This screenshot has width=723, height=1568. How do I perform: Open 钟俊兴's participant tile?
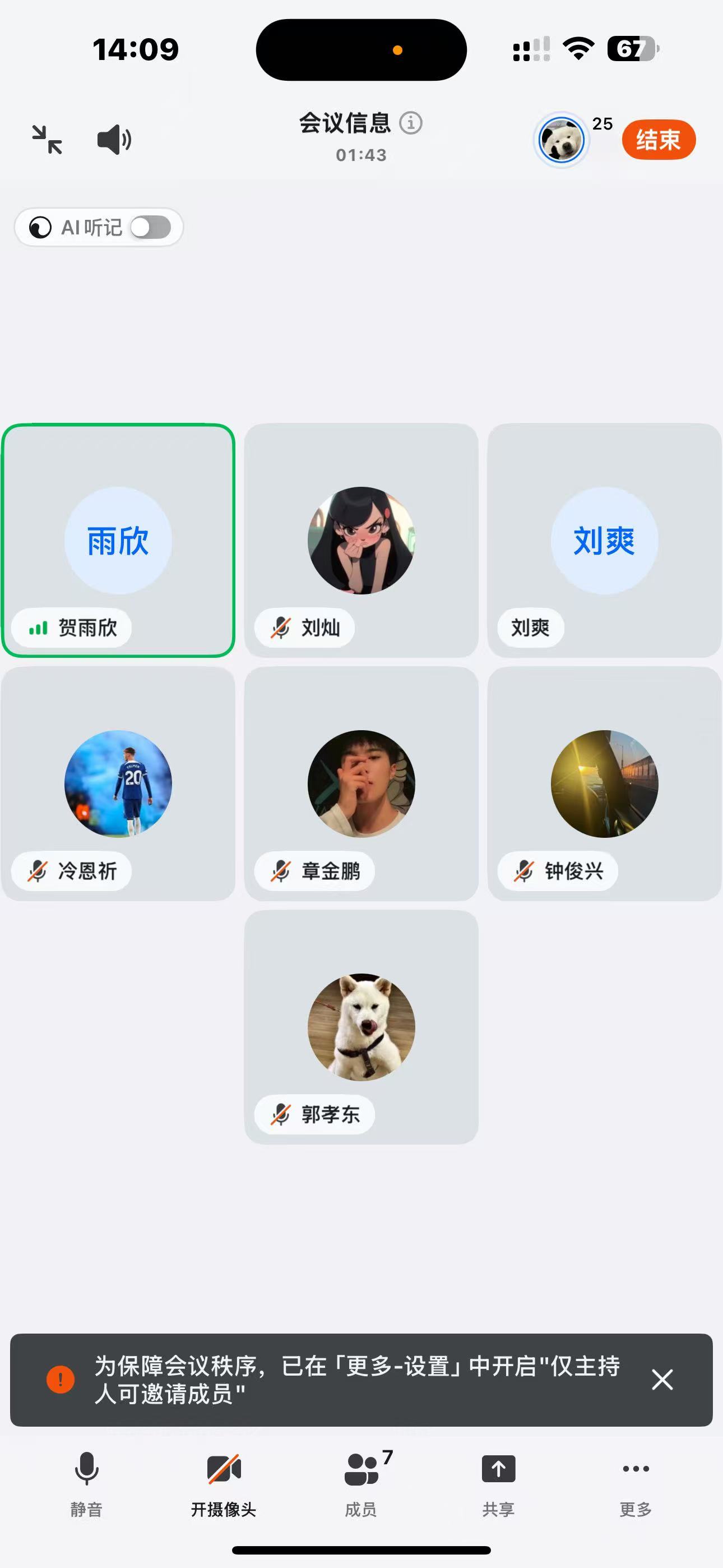604,784
